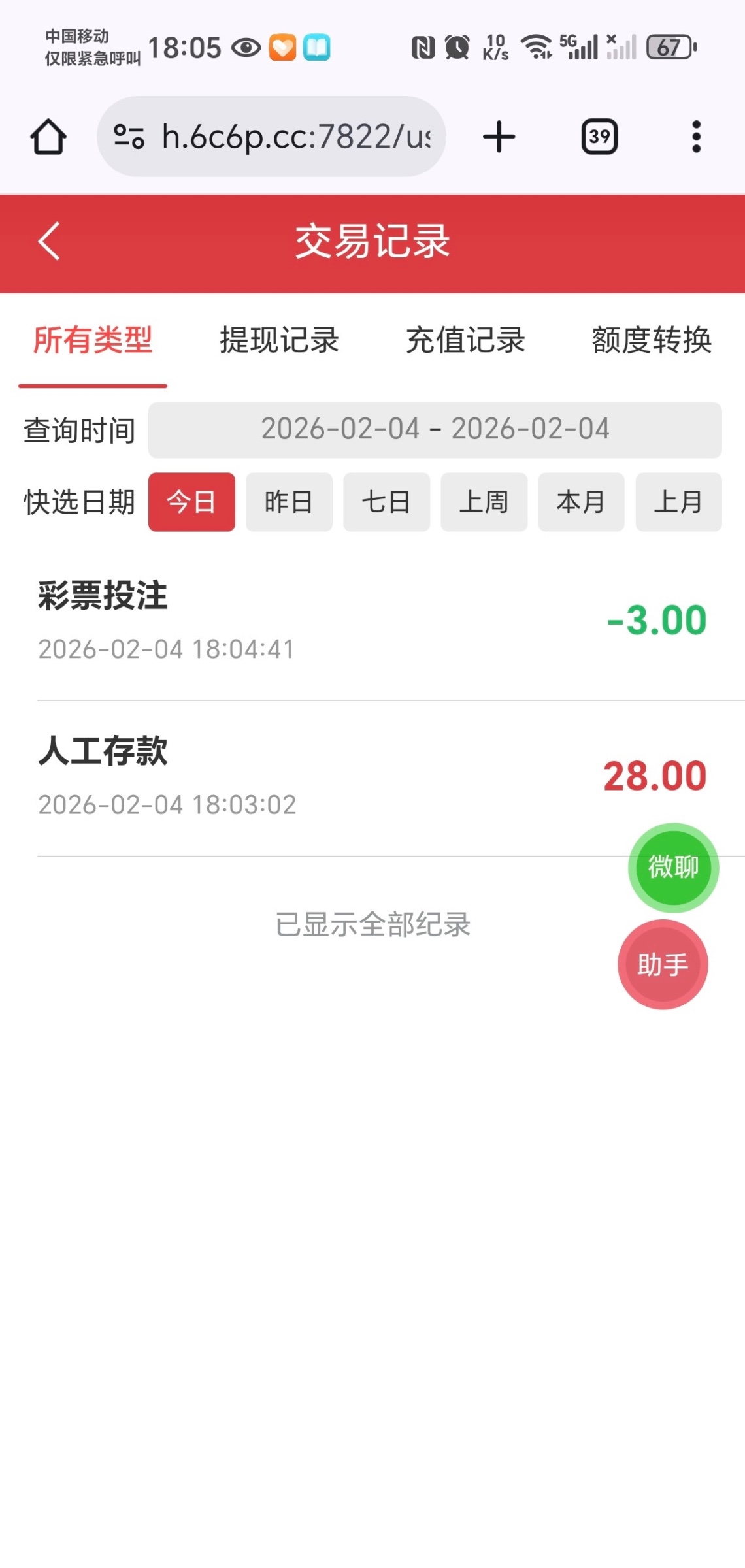Screen dimensions: 745x1568
Task: Choose the 七日 quick date
Action: pyautogui.click(x=386, y=502)
